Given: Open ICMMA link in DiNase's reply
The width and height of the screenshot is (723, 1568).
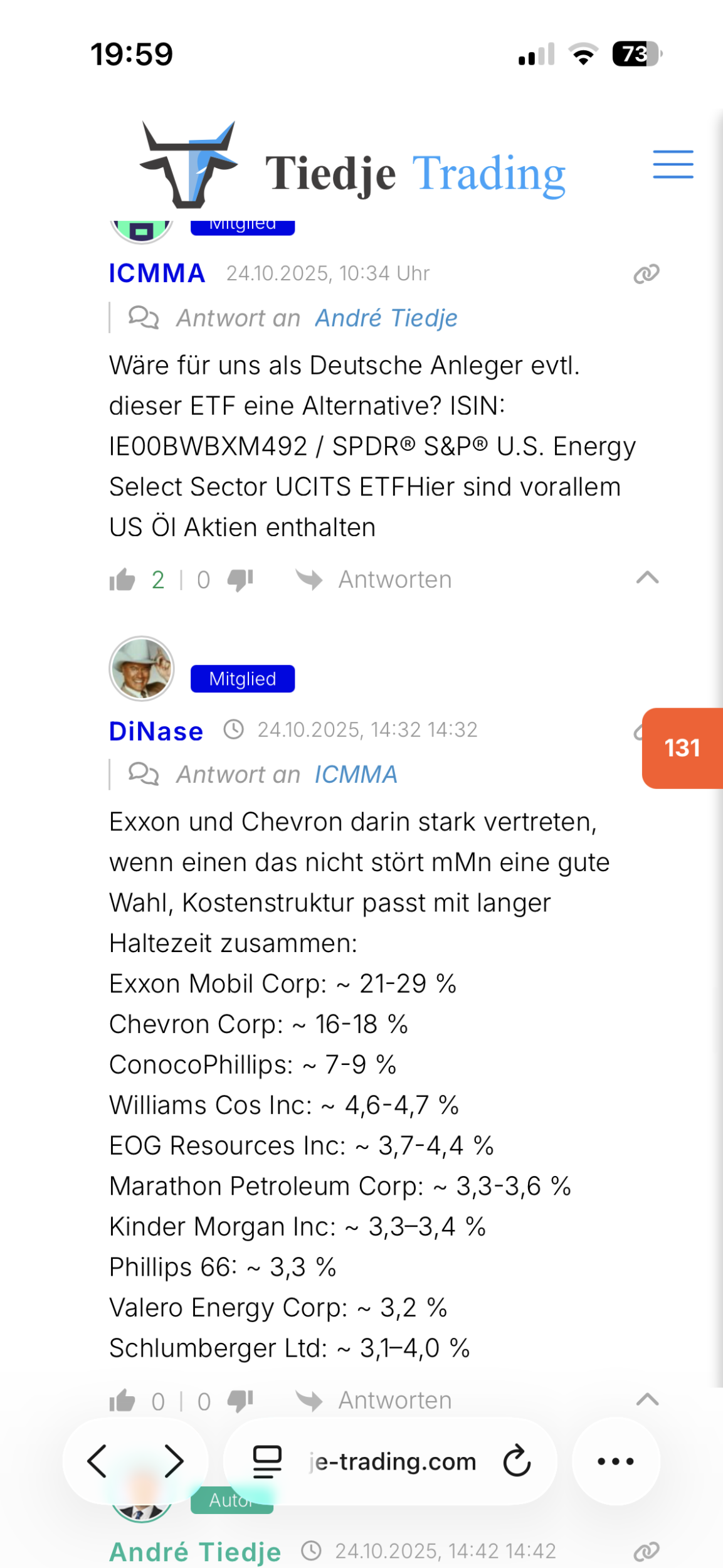Looking at the screenshot, I should tap(356, 775).
